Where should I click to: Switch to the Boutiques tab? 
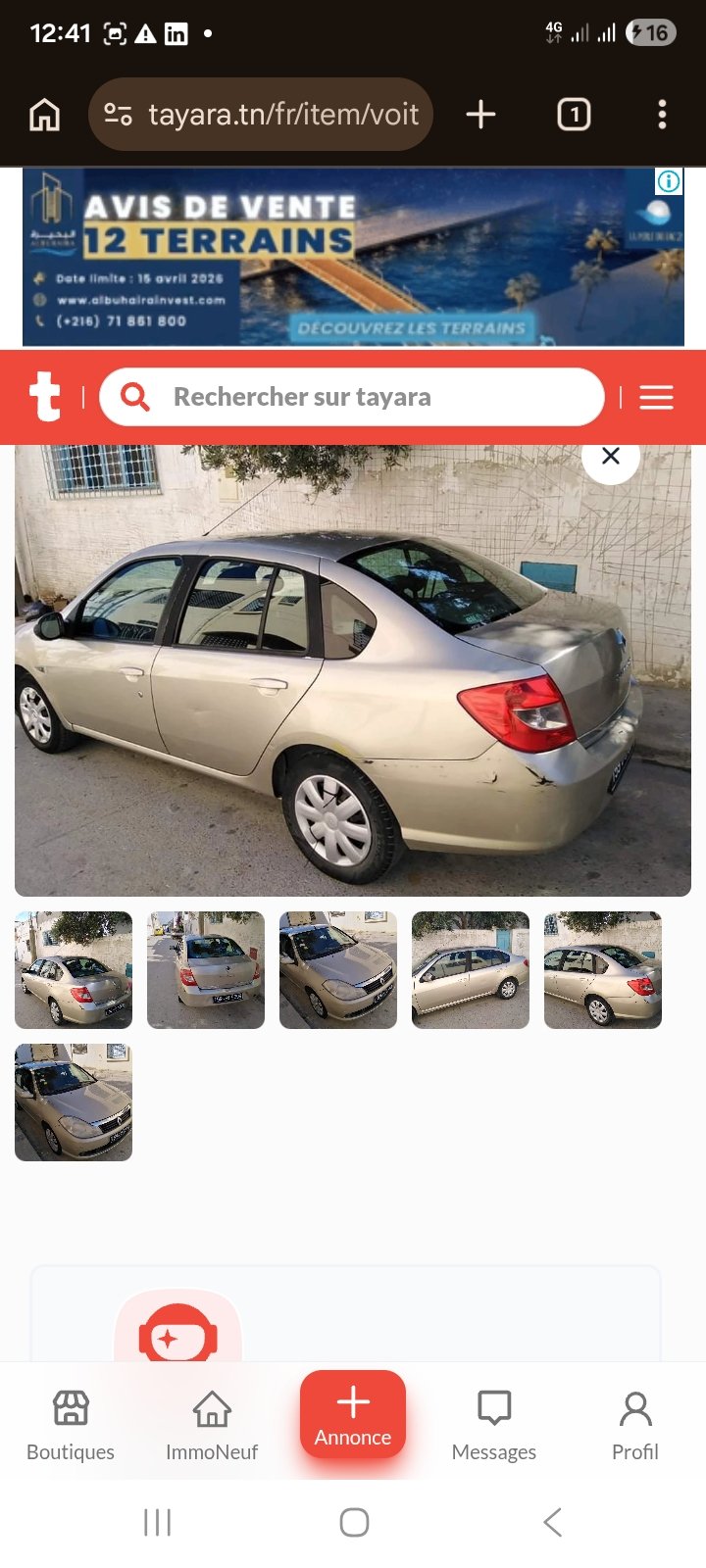point(71,1424)
